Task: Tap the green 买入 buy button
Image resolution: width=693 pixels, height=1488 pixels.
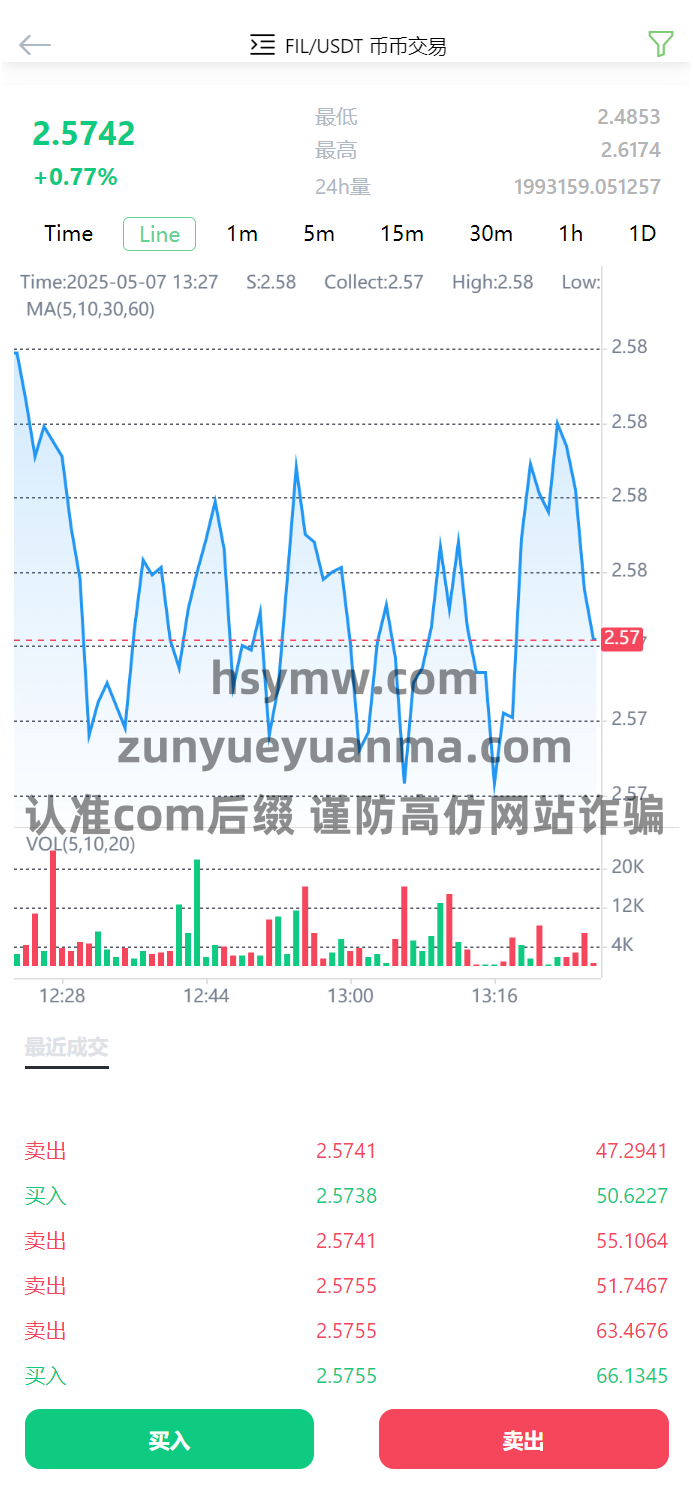Action: click(x=169, y=1440)
